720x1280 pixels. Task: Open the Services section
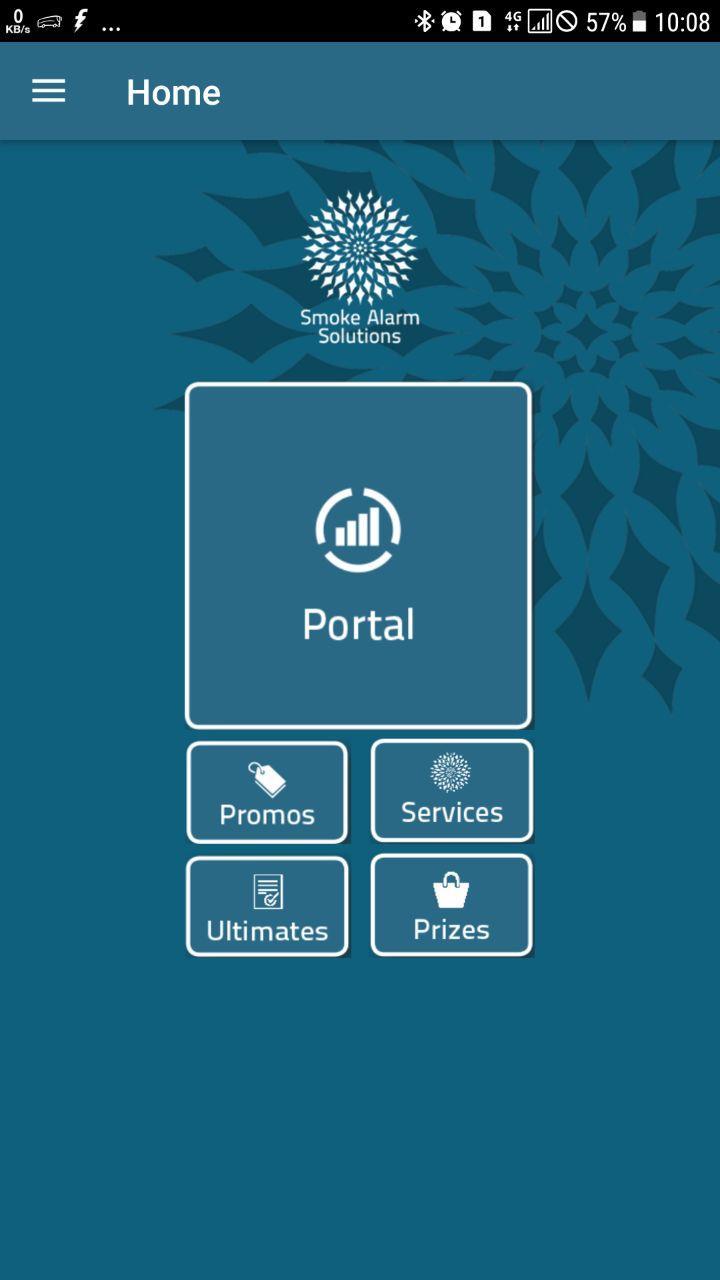(x=452, y=791)
